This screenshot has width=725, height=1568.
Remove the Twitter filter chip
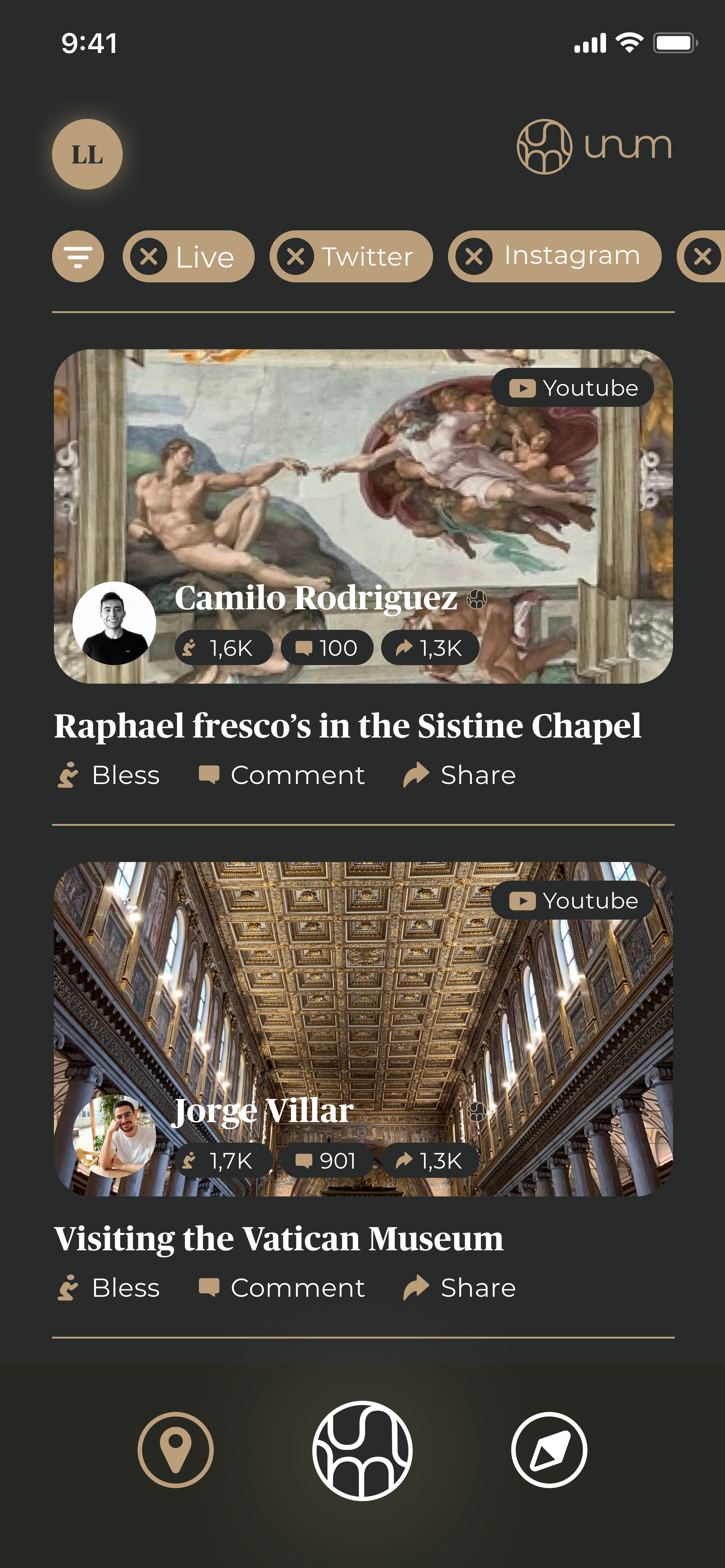296,256
